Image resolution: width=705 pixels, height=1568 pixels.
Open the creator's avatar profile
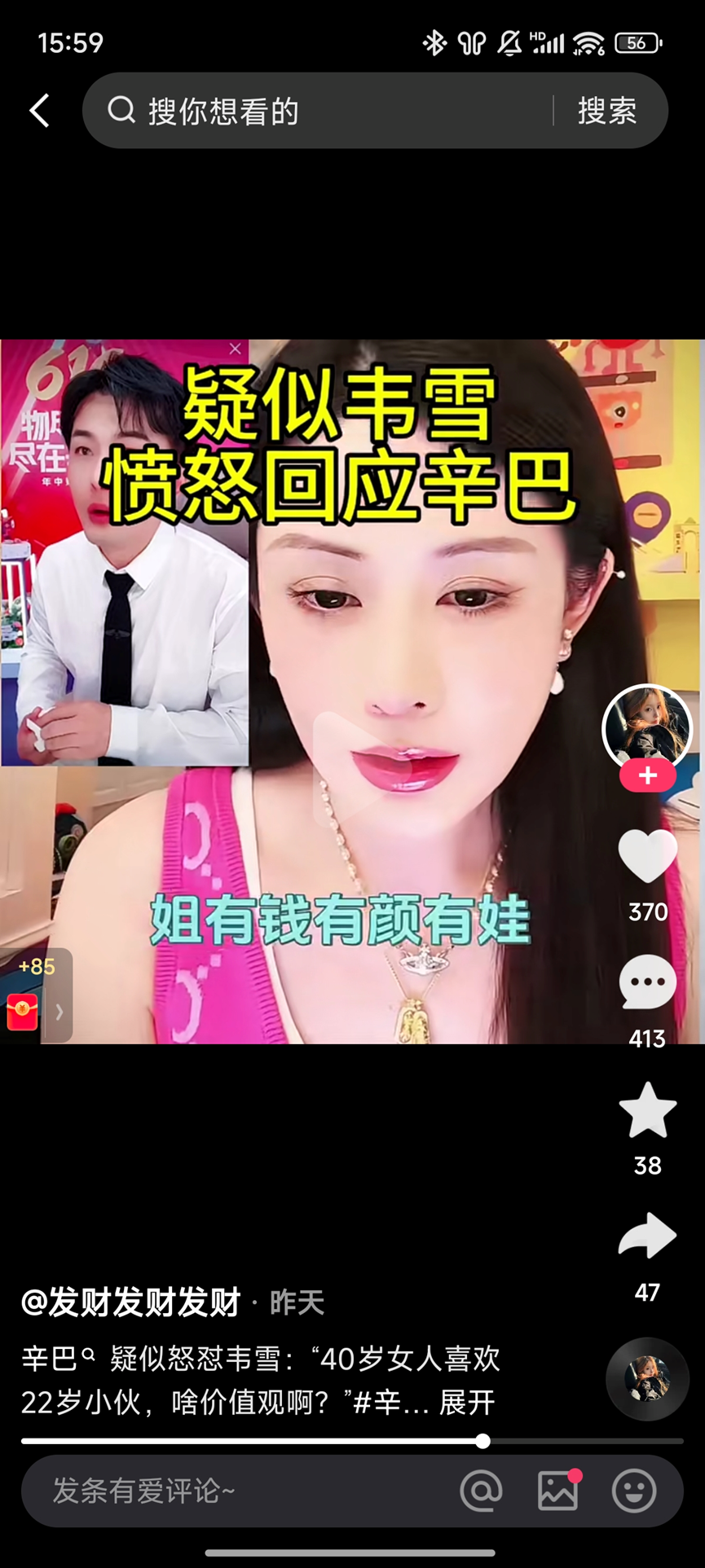647,728
